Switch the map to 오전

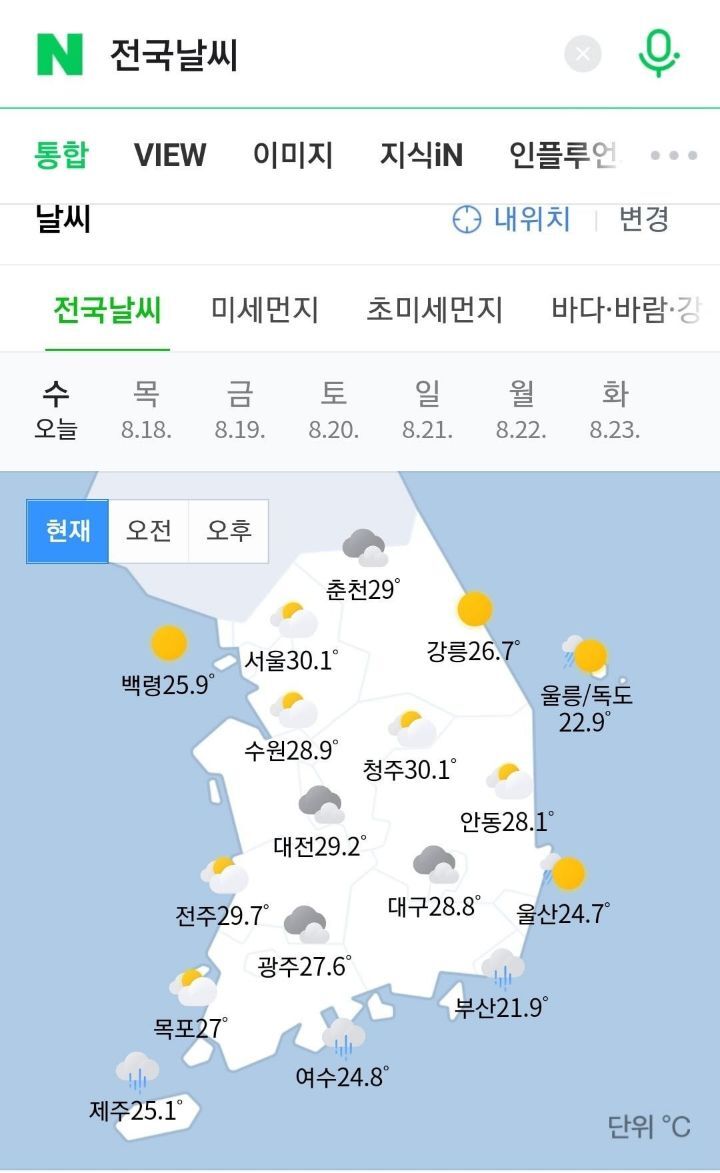tap(149, 531)
